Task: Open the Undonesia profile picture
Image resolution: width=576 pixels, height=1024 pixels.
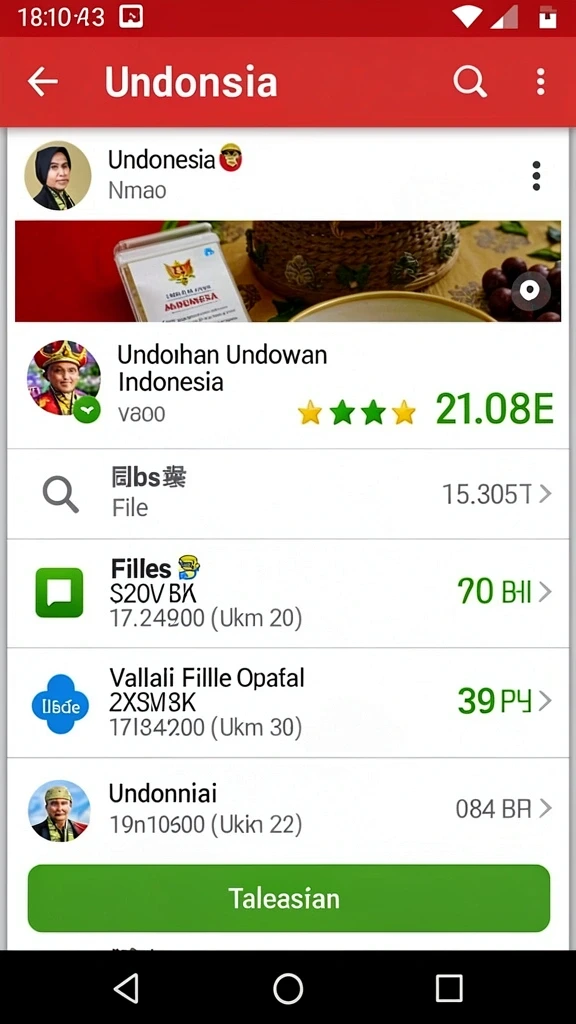Action: point(57,176)
